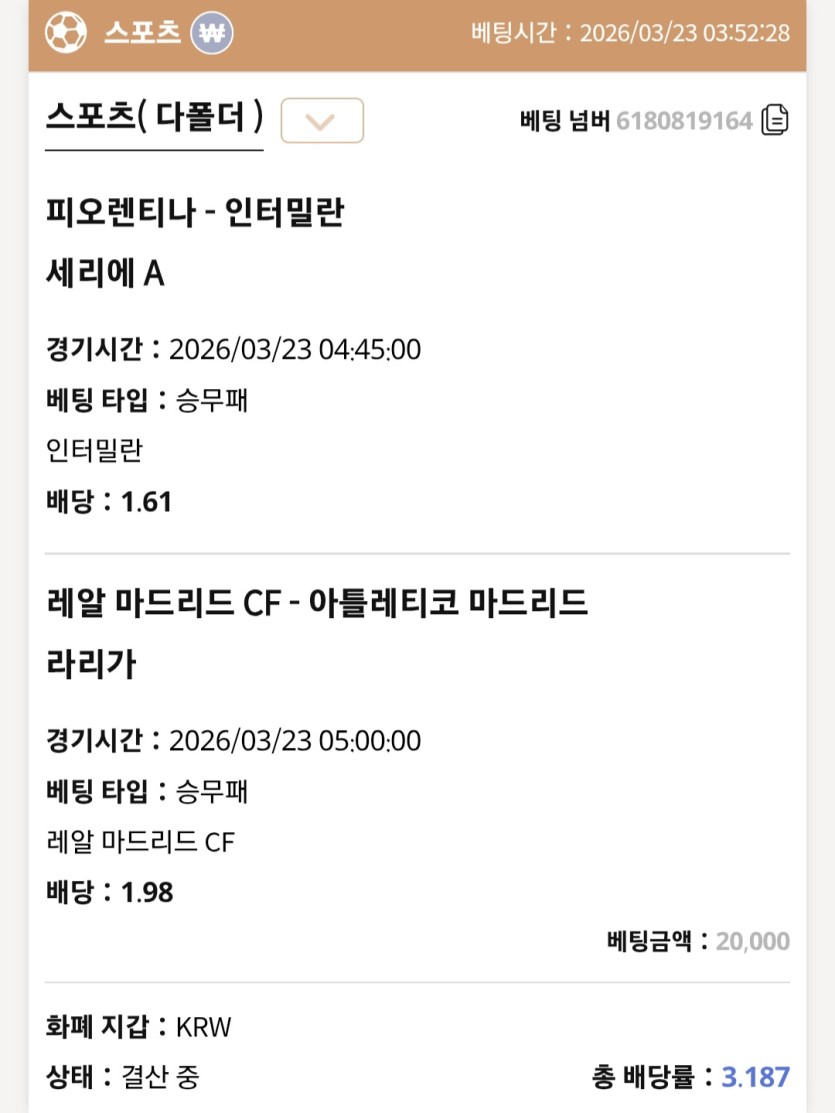835x1113 pixels.
Task: Copy the betting number 6180819164
Action: [x=775, y=121]
